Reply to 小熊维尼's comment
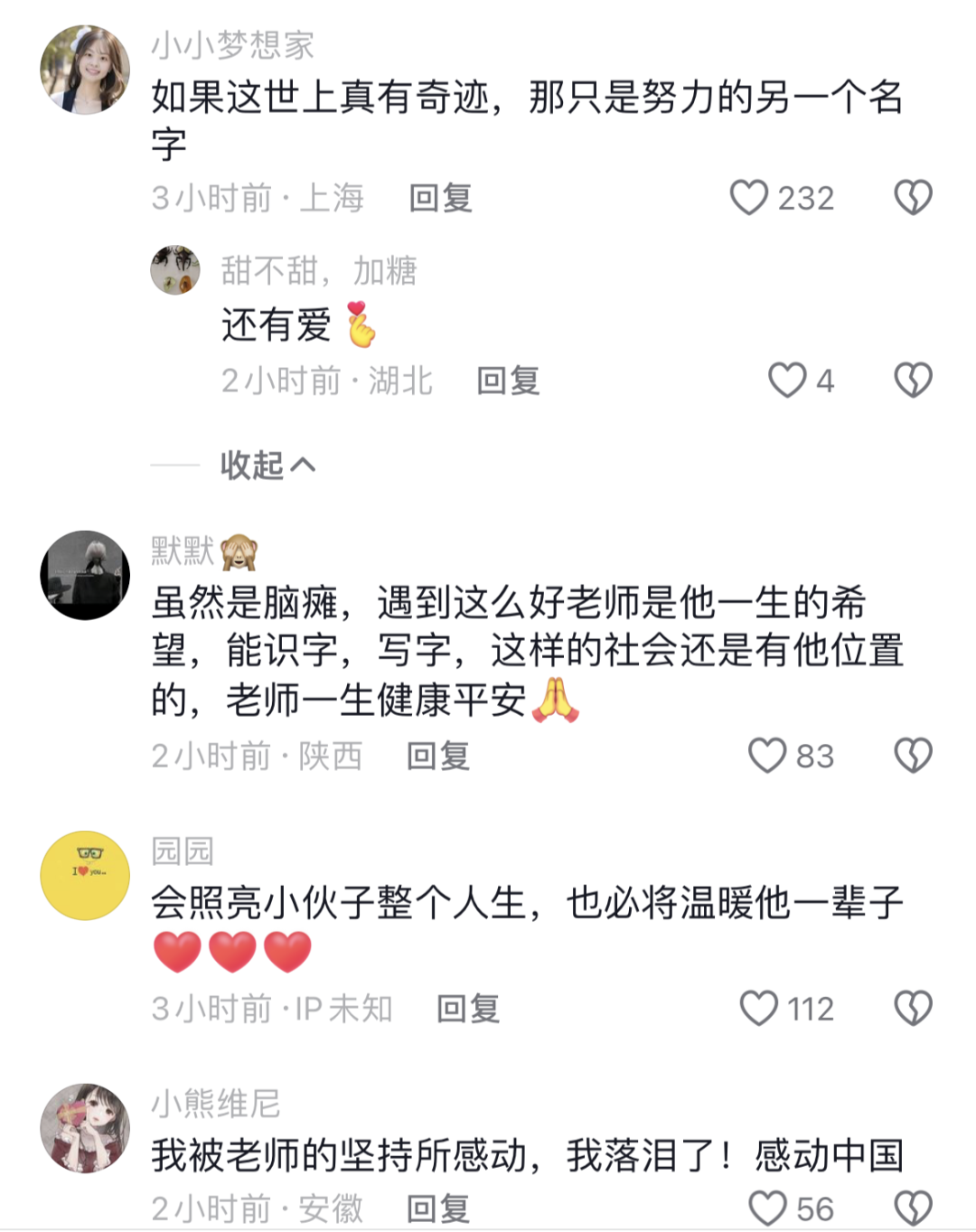The image size is (976, 1232). pos(438,1208)
